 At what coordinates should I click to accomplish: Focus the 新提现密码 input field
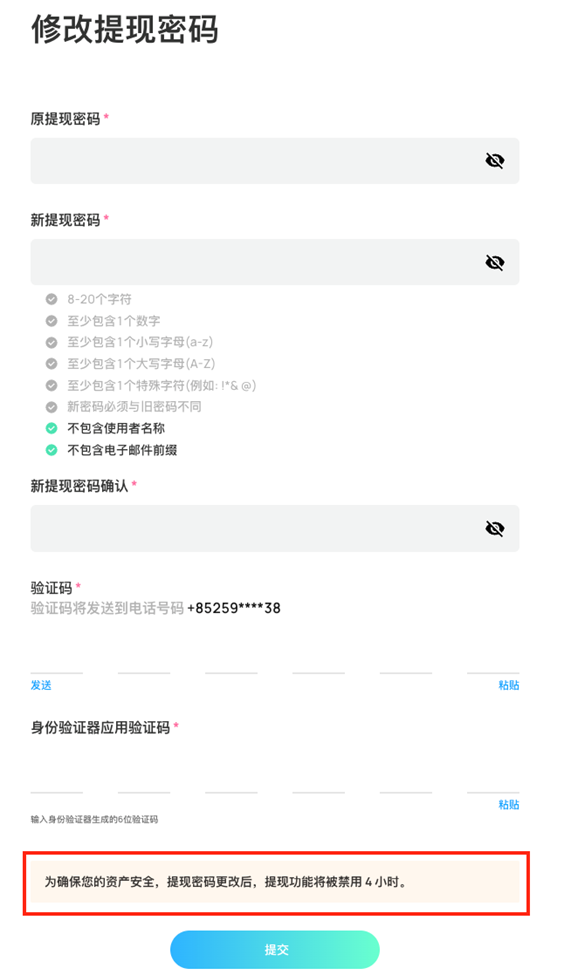click(274, 262)
